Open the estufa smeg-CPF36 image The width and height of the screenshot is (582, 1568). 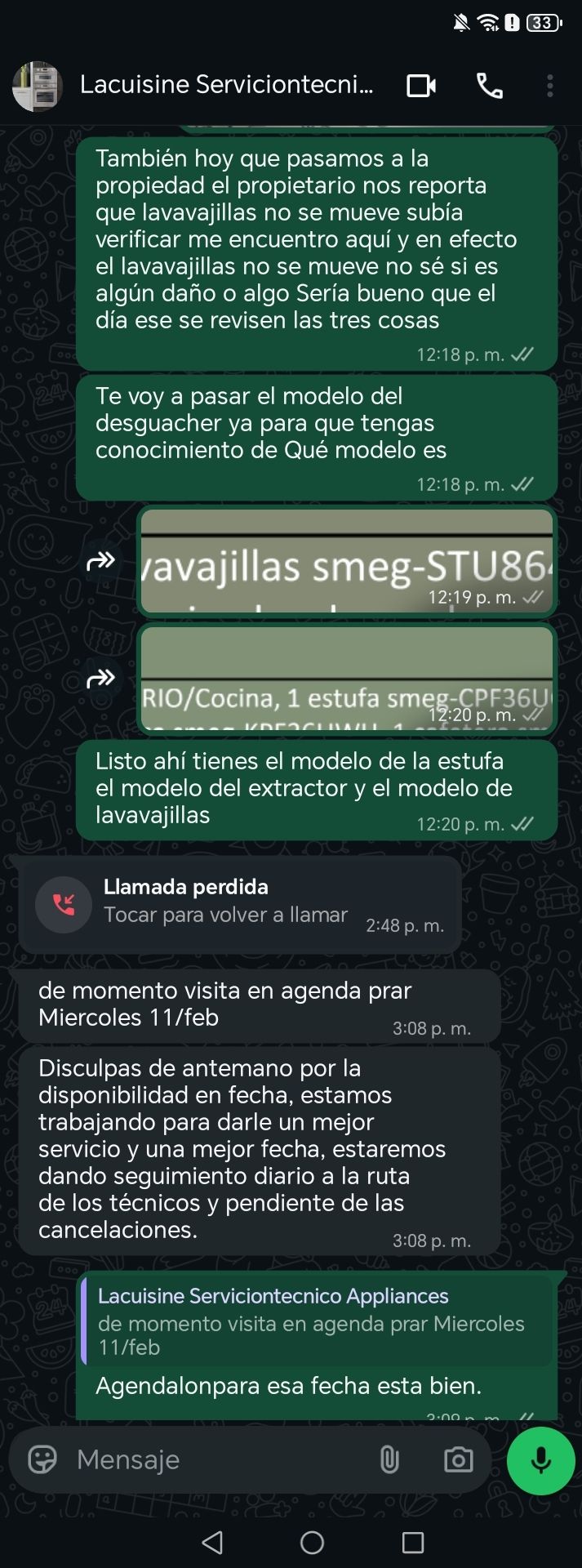[x=346, y=679]
